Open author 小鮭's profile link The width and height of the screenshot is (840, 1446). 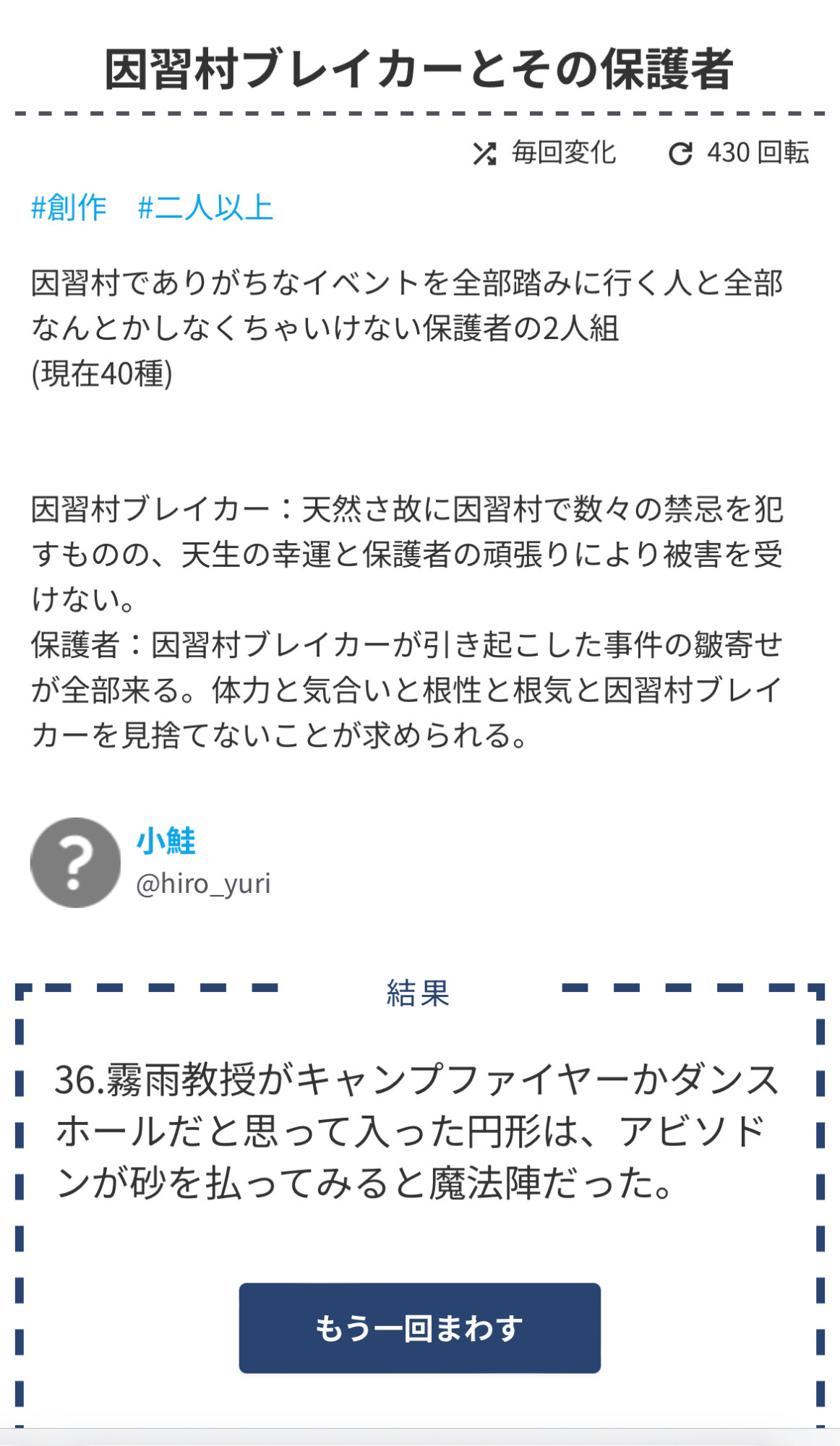click(166, 841)
